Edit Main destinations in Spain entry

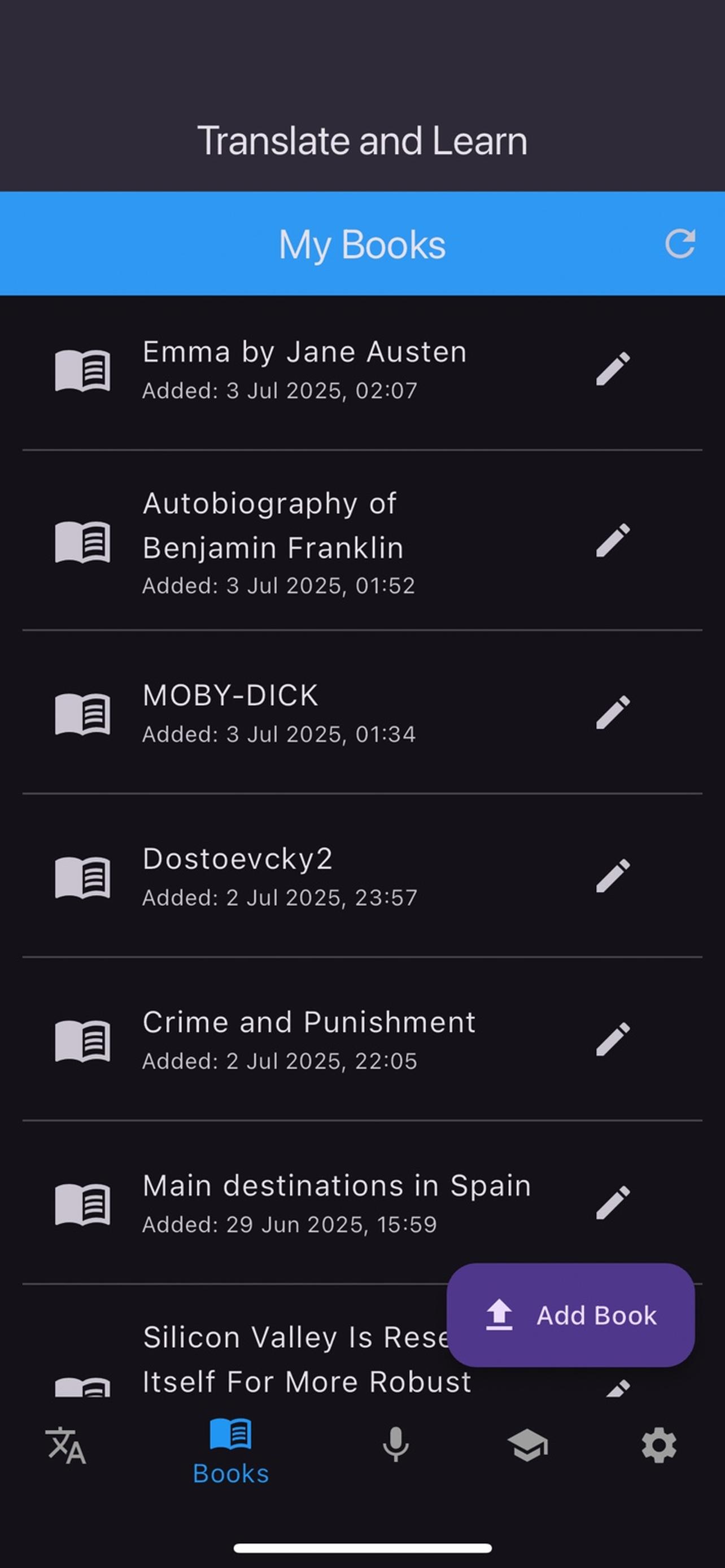613,1203
